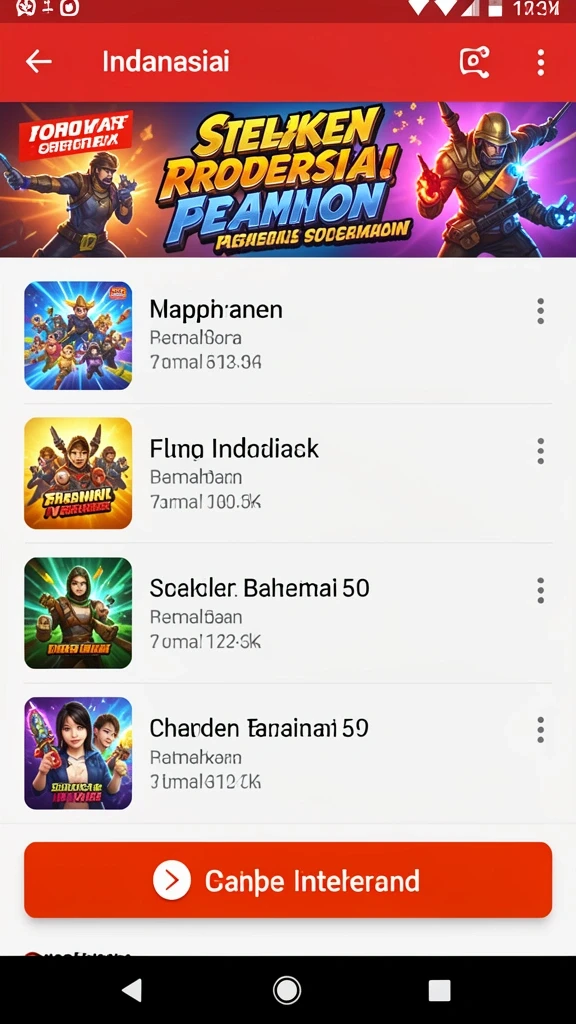
Task: Open recent apps with the square button
Action: [440, 990]
